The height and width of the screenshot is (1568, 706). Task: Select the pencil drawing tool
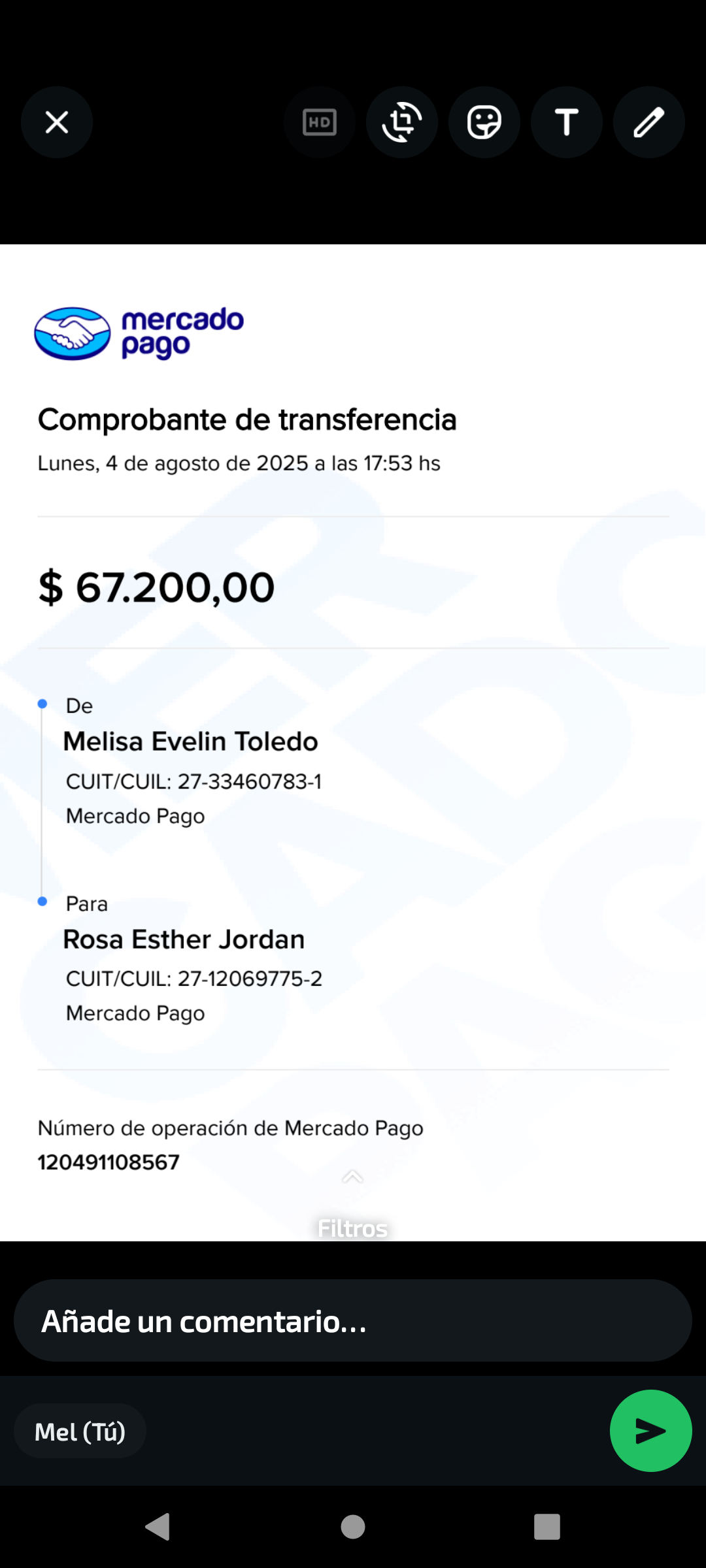pos(649,122)
